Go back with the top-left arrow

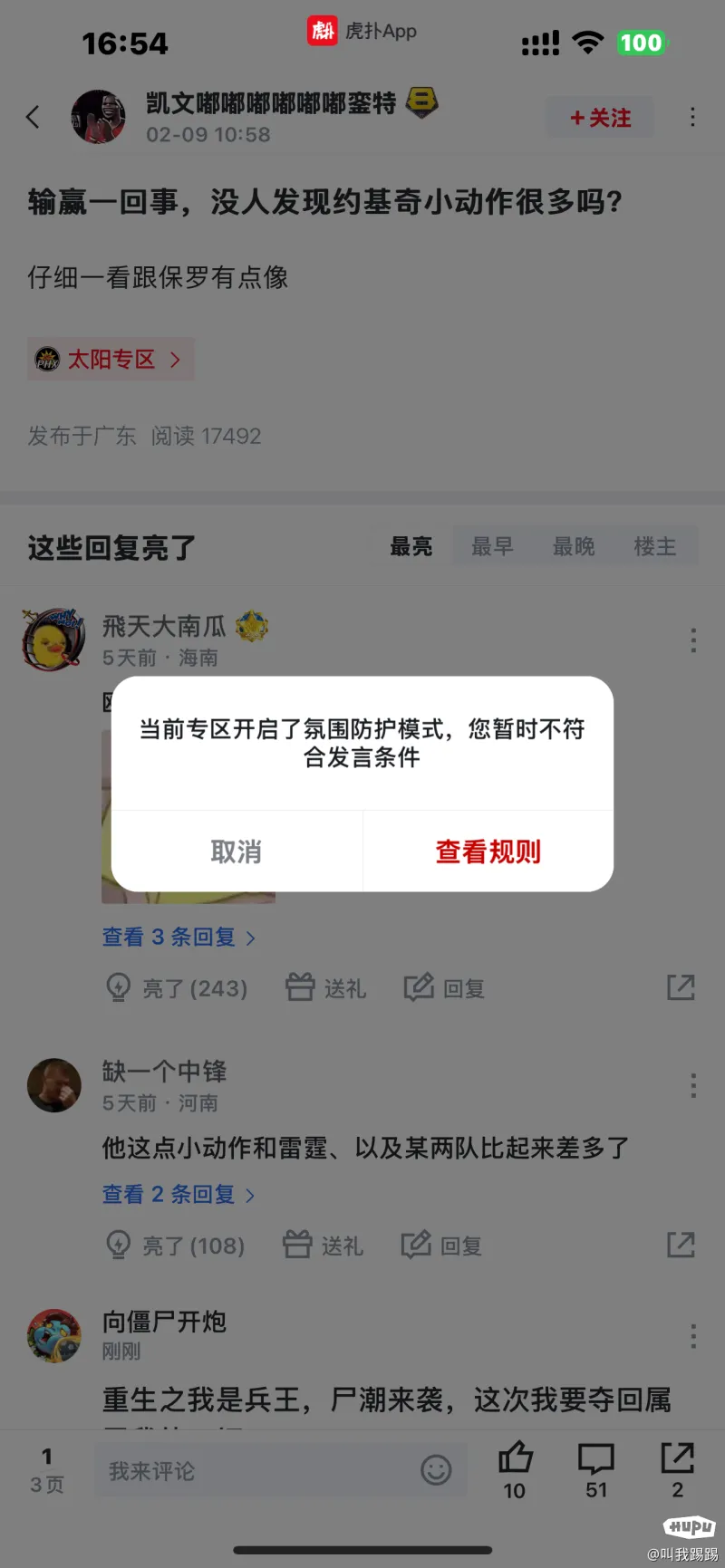pos(34,117)
